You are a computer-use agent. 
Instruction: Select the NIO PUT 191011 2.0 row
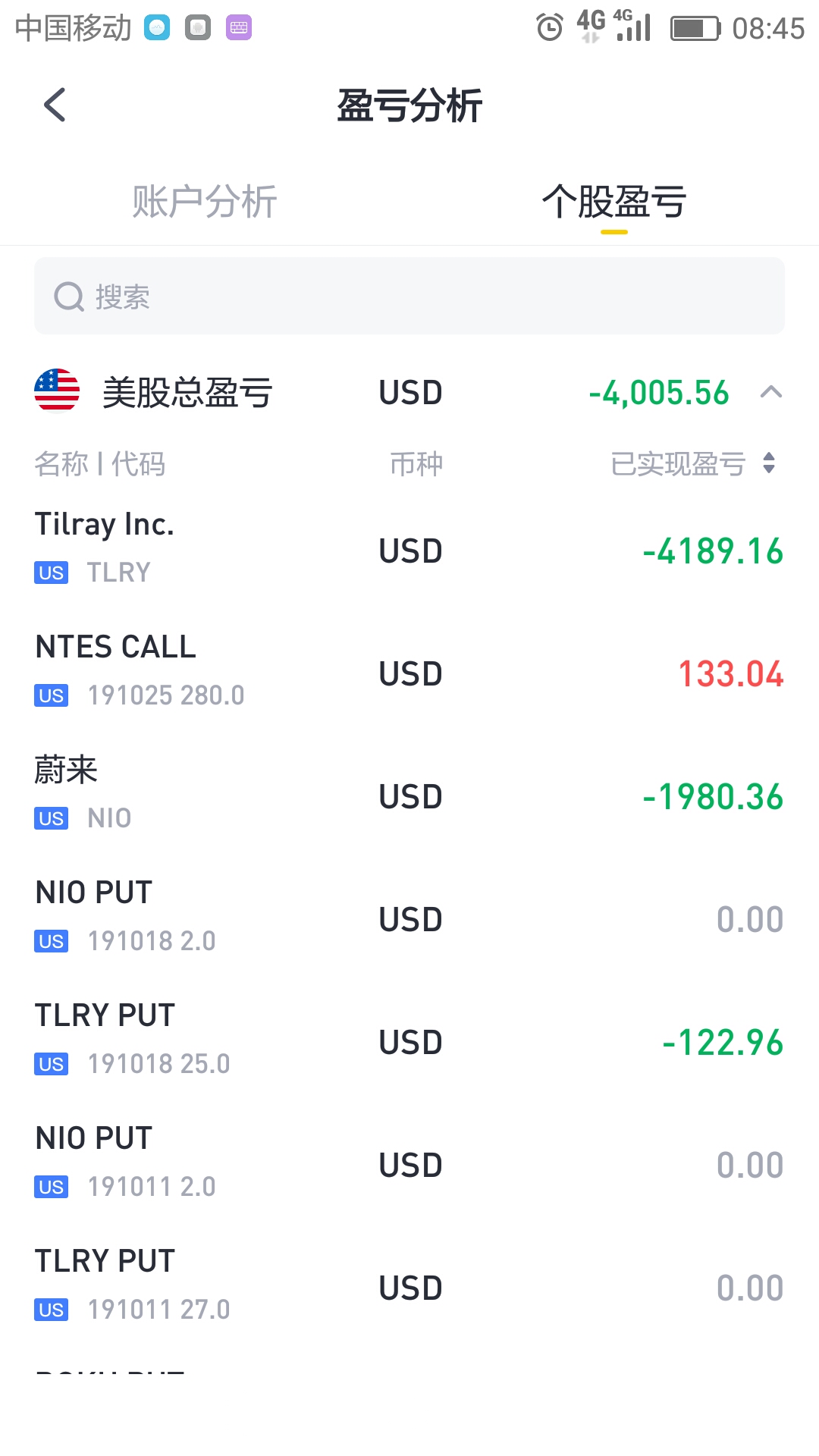point(409,1163)
